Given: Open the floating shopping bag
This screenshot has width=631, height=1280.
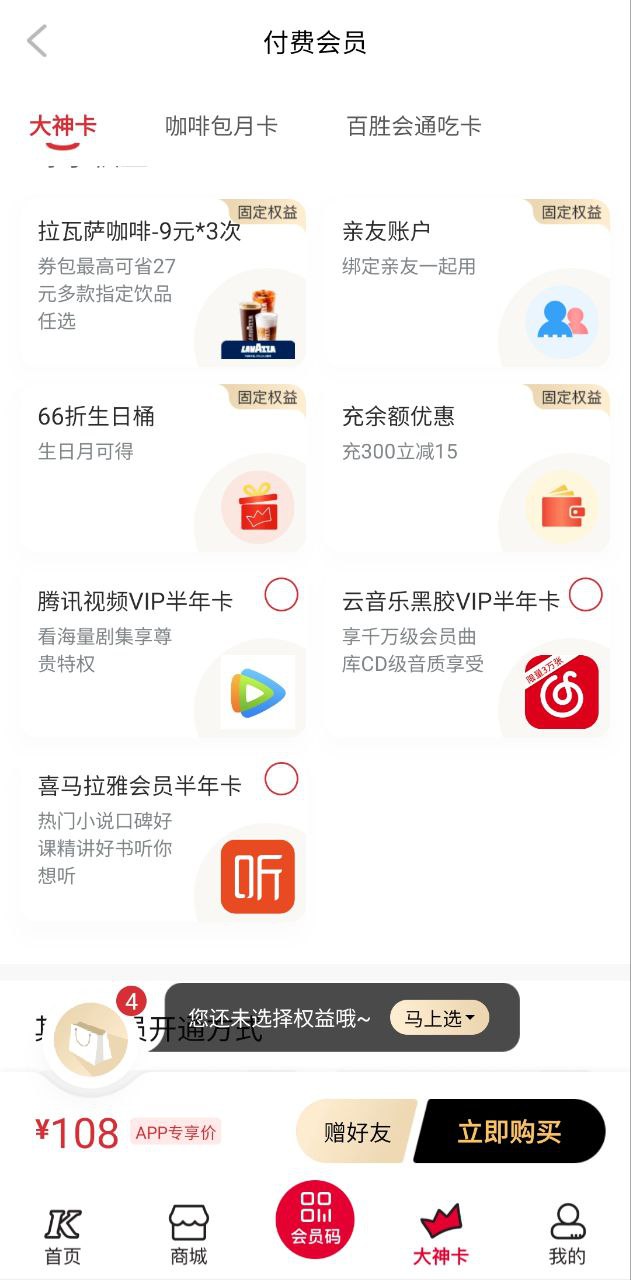Looking at the screenshot, I should (x=91, y=1040).
